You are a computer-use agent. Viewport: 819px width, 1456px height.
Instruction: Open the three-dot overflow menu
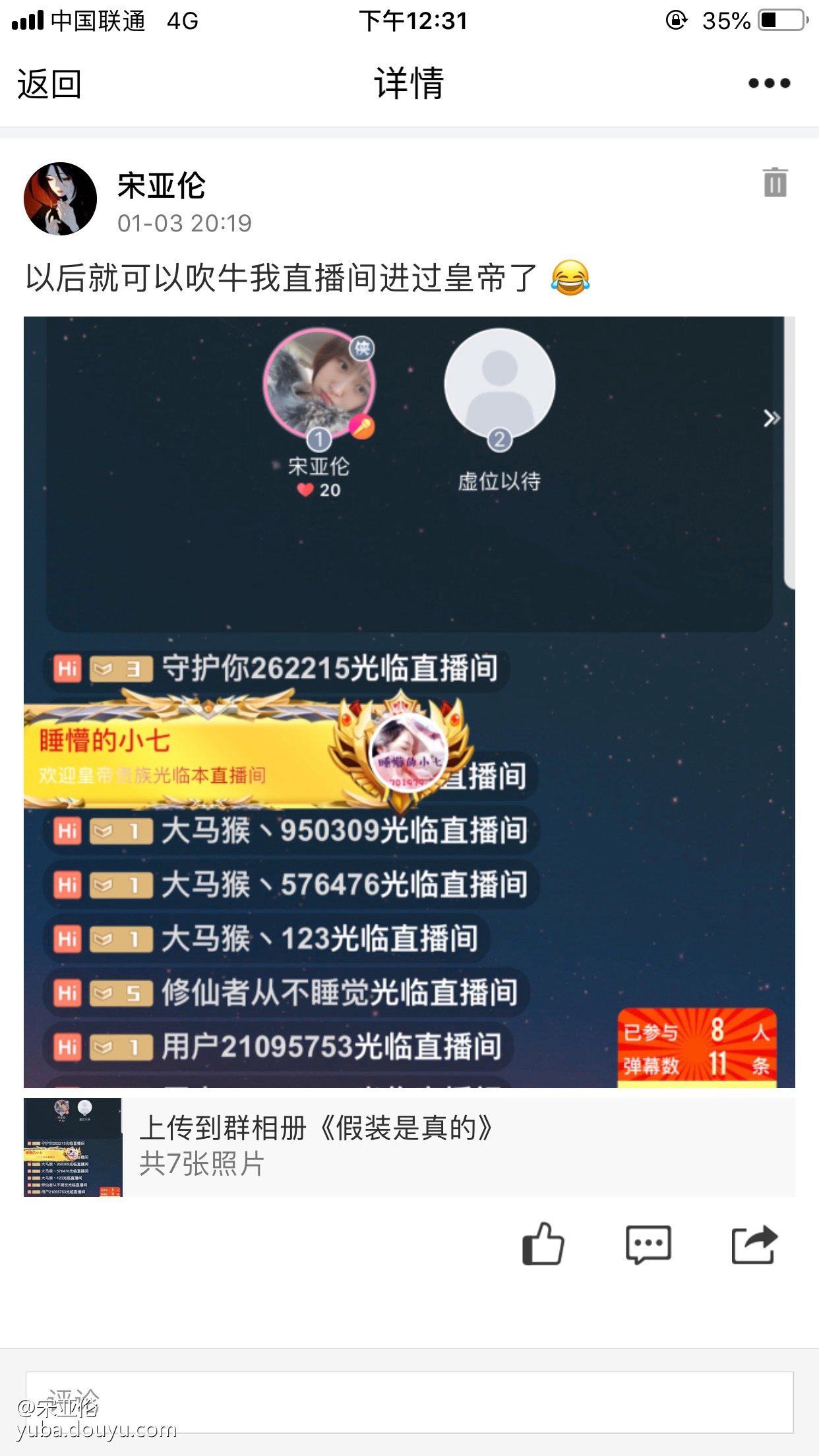coord(769,84)
